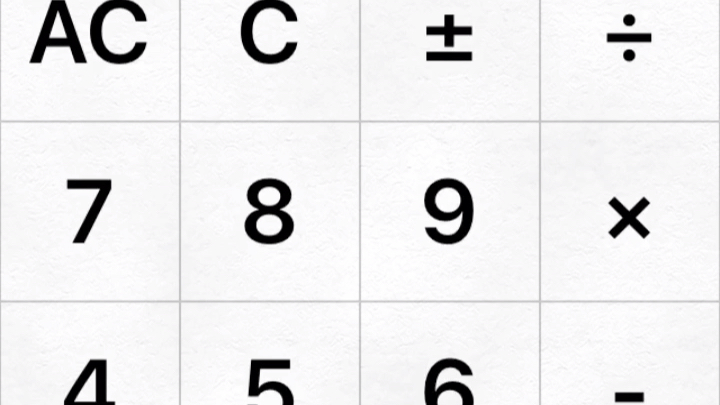Tap the AC all-clear key

[x=89, y=38]
